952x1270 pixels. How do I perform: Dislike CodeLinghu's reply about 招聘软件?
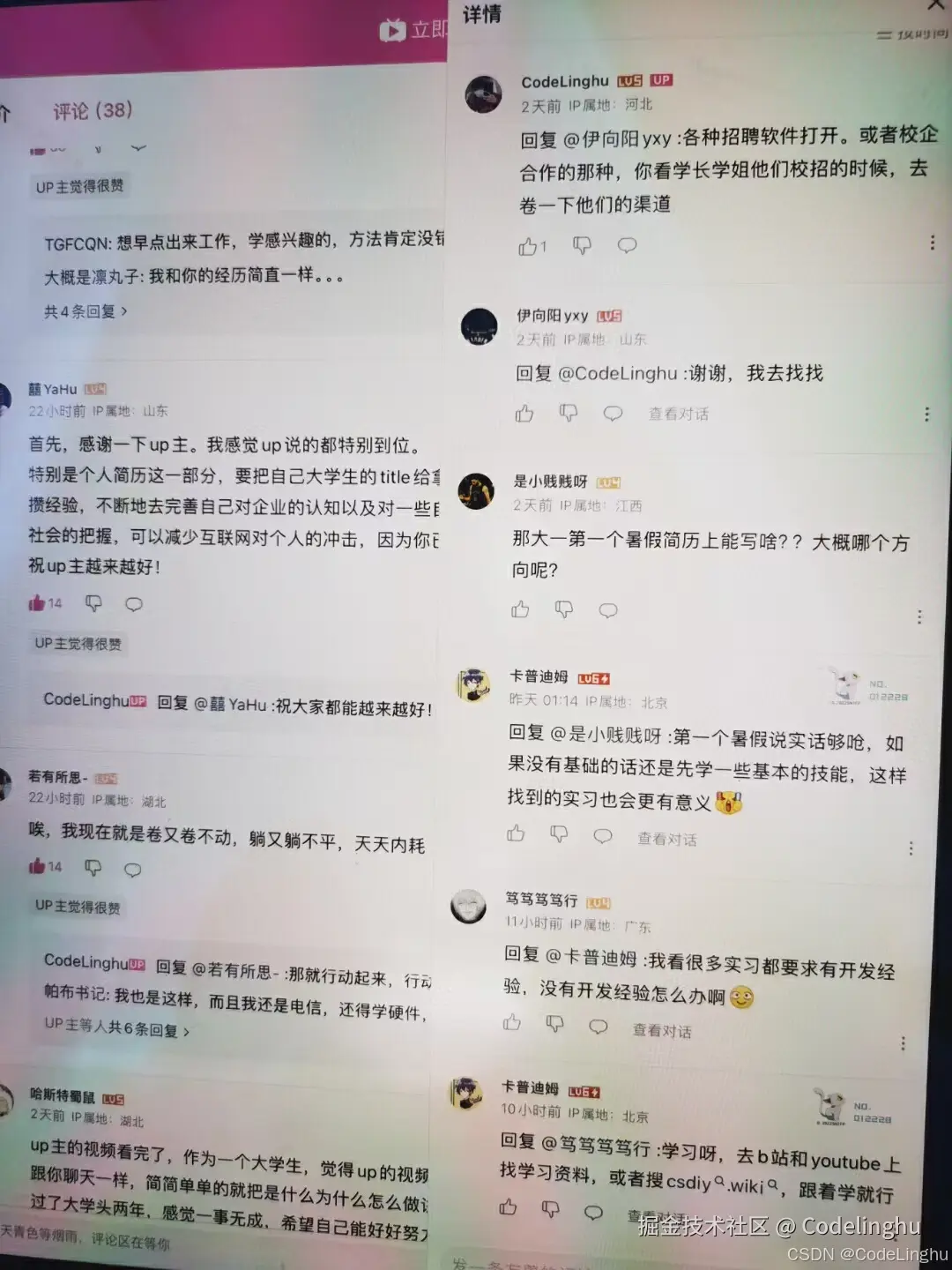(582, 245)
